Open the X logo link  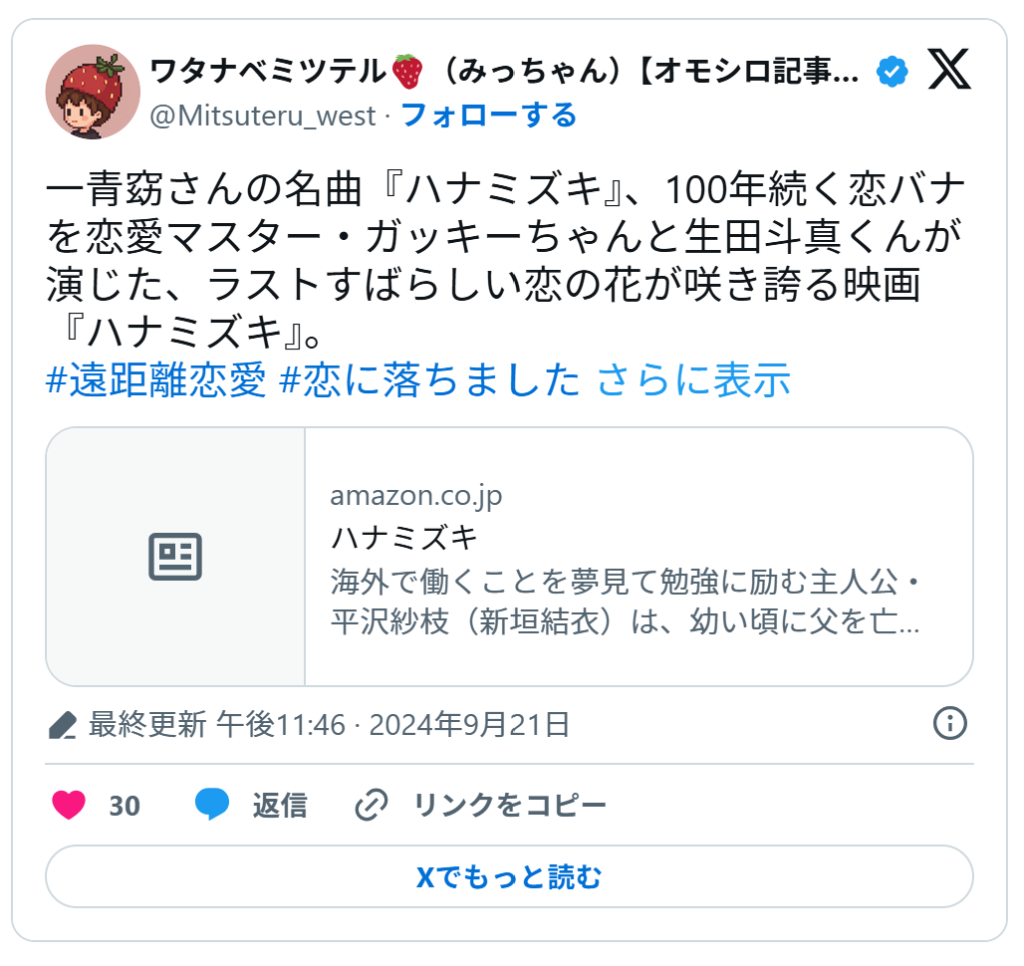point(949,70)
